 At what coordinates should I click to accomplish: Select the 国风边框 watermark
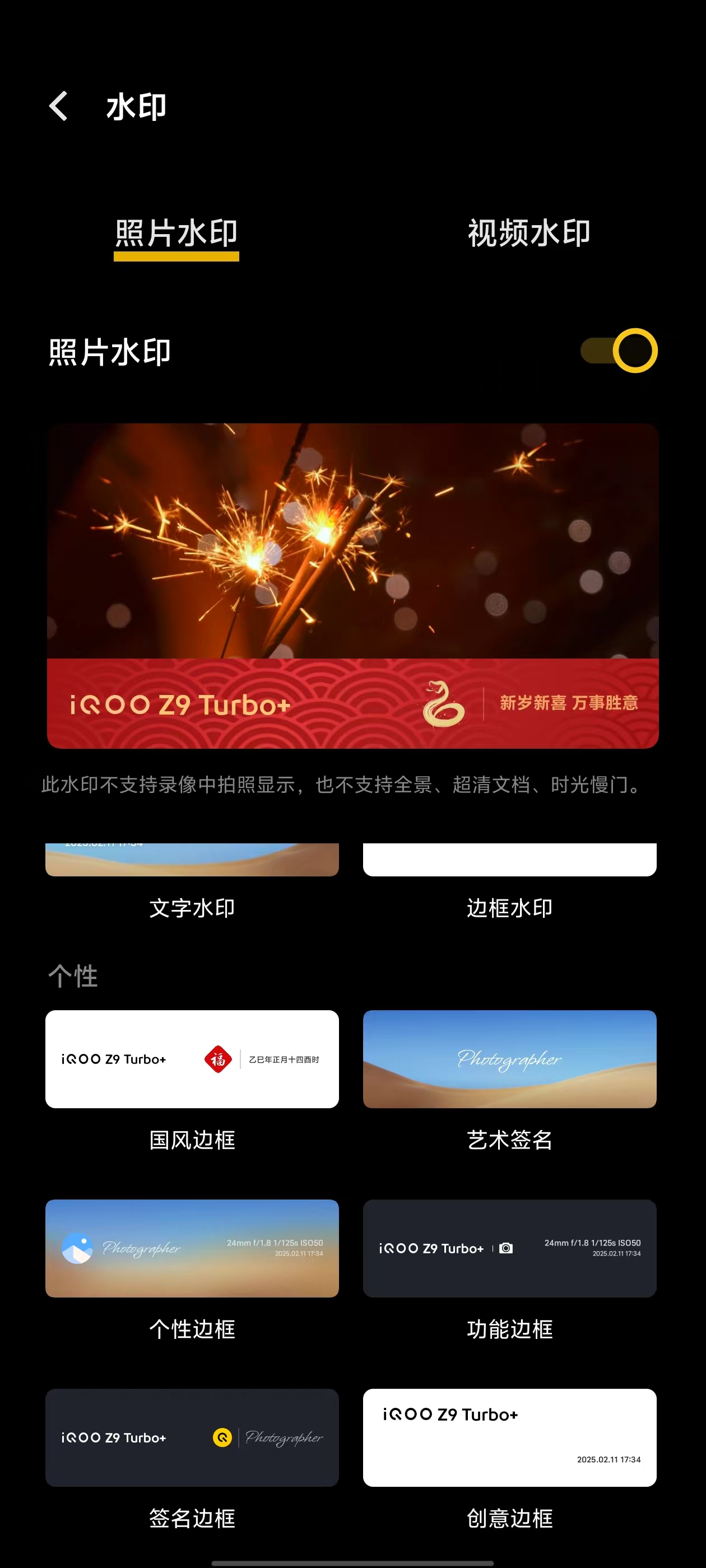pos(192,1058)
